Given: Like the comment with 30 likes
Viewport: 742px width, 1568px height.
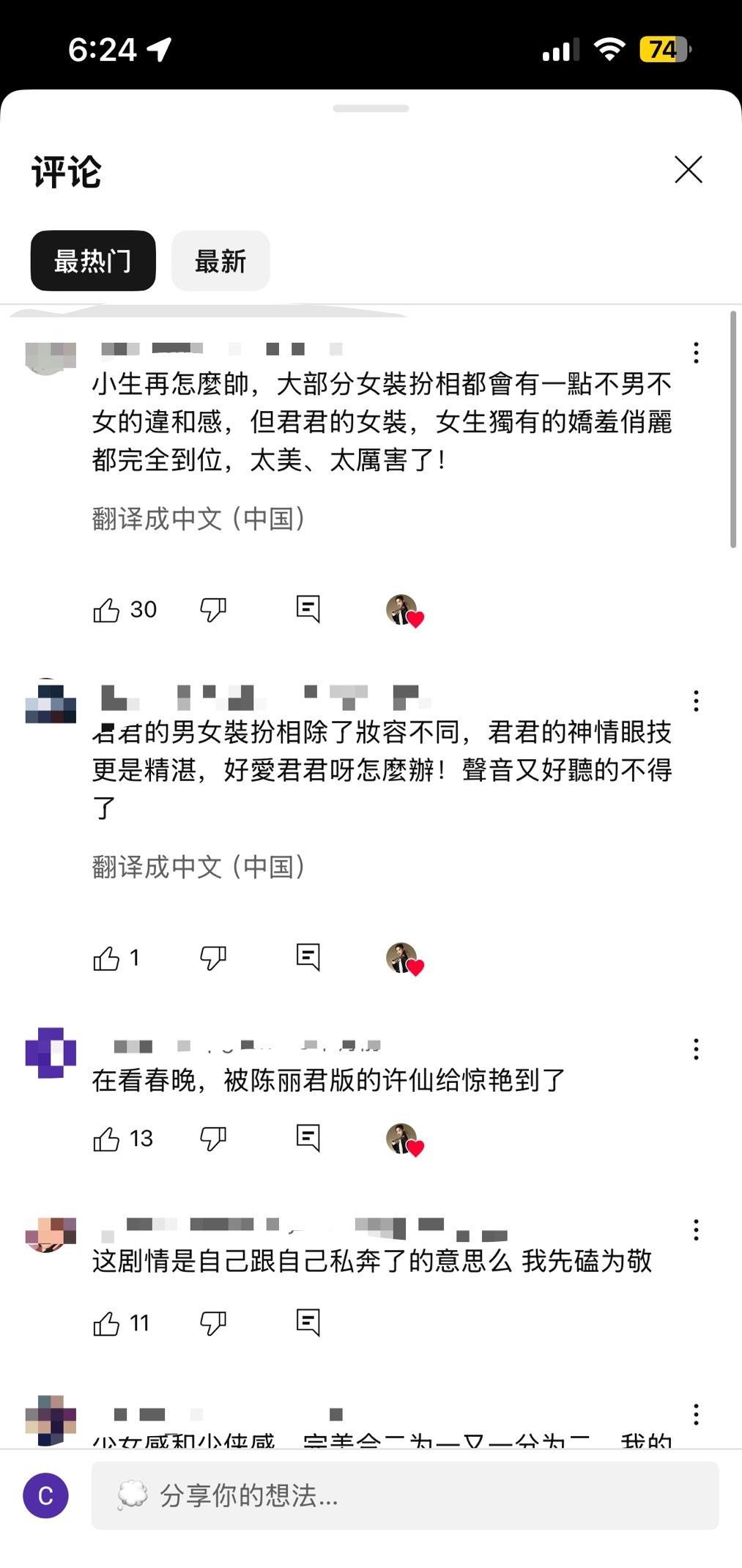Looking at the screenshot, I should [x=106, y=610].
